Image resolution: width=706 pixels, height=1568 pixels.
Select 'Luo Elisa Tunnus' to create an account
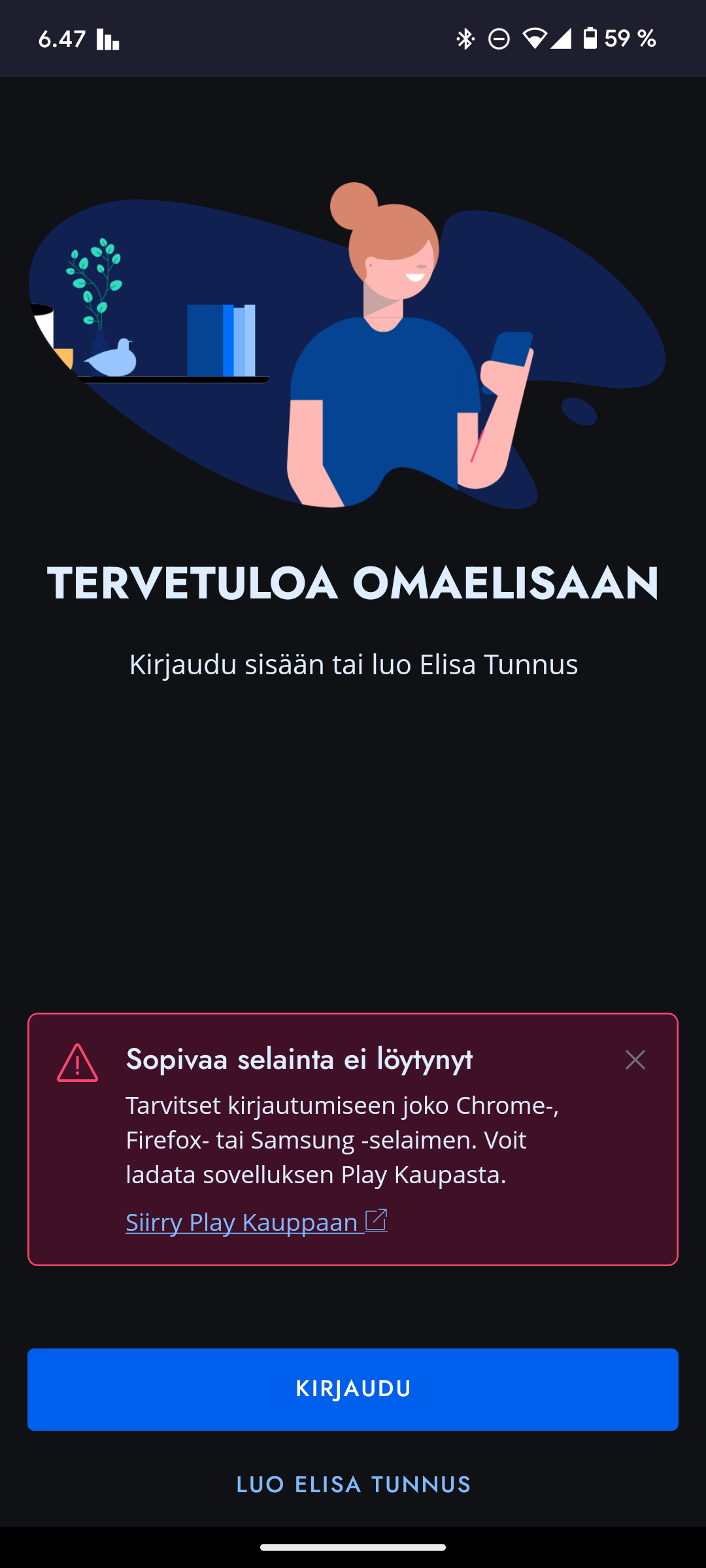[353, 1484]
